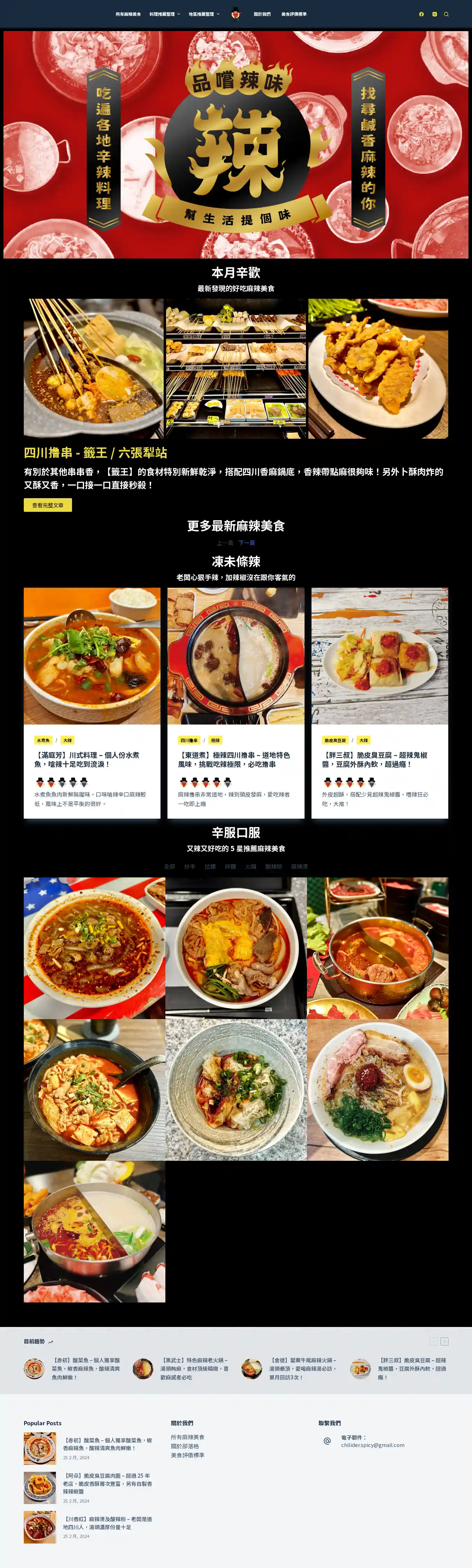The height and width of the screenshot is (1568, 472).
Task: Tap the 查看完整文章 button
Action: [x=48, y=504]
